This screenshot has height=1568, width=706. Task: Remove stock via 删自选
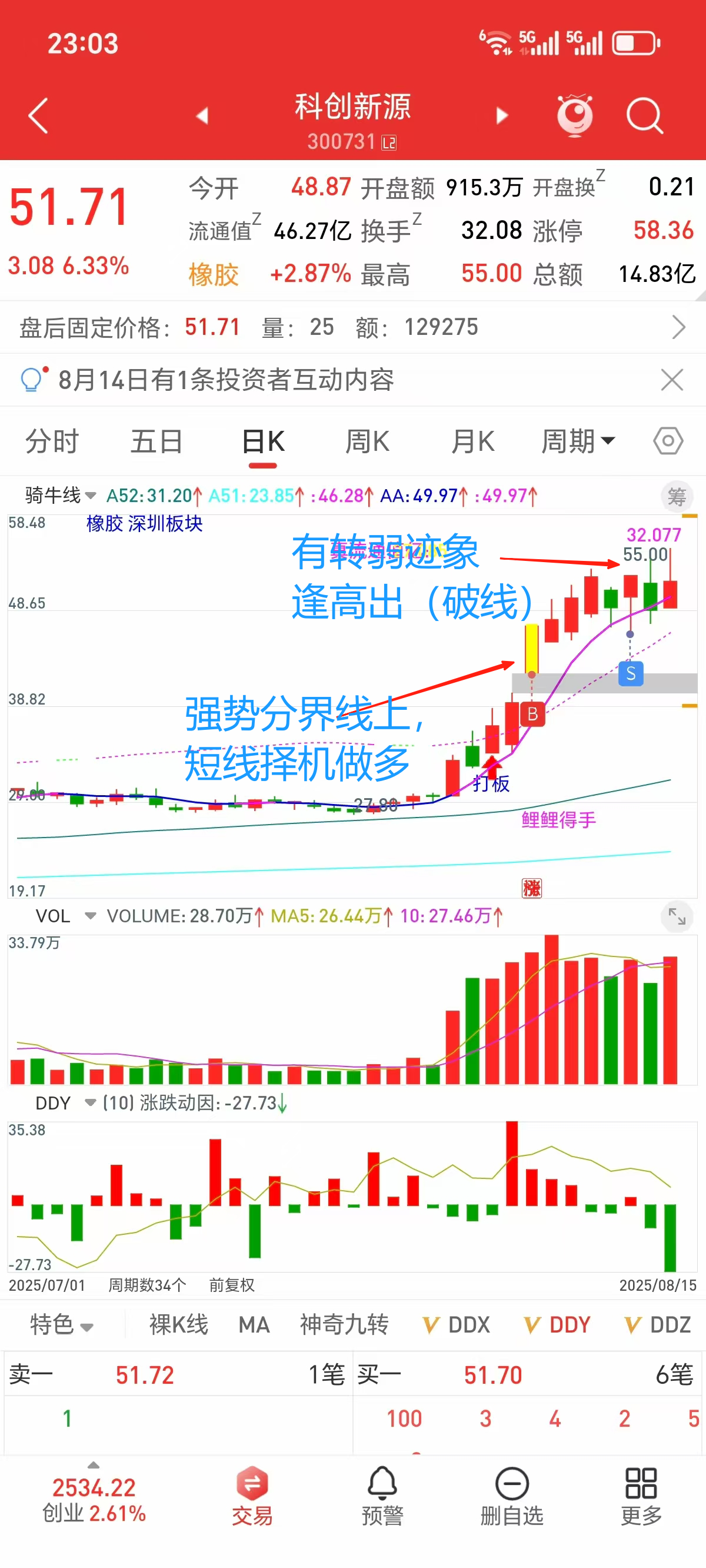tap(511, 1495)
